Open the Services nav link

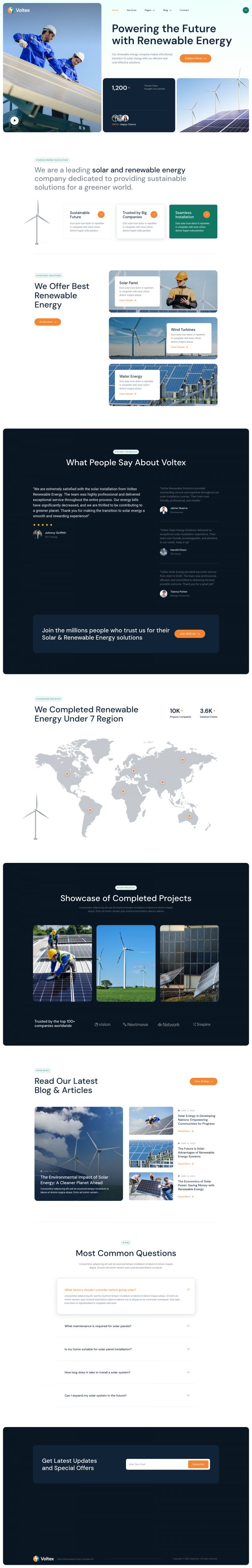point(131,11)
